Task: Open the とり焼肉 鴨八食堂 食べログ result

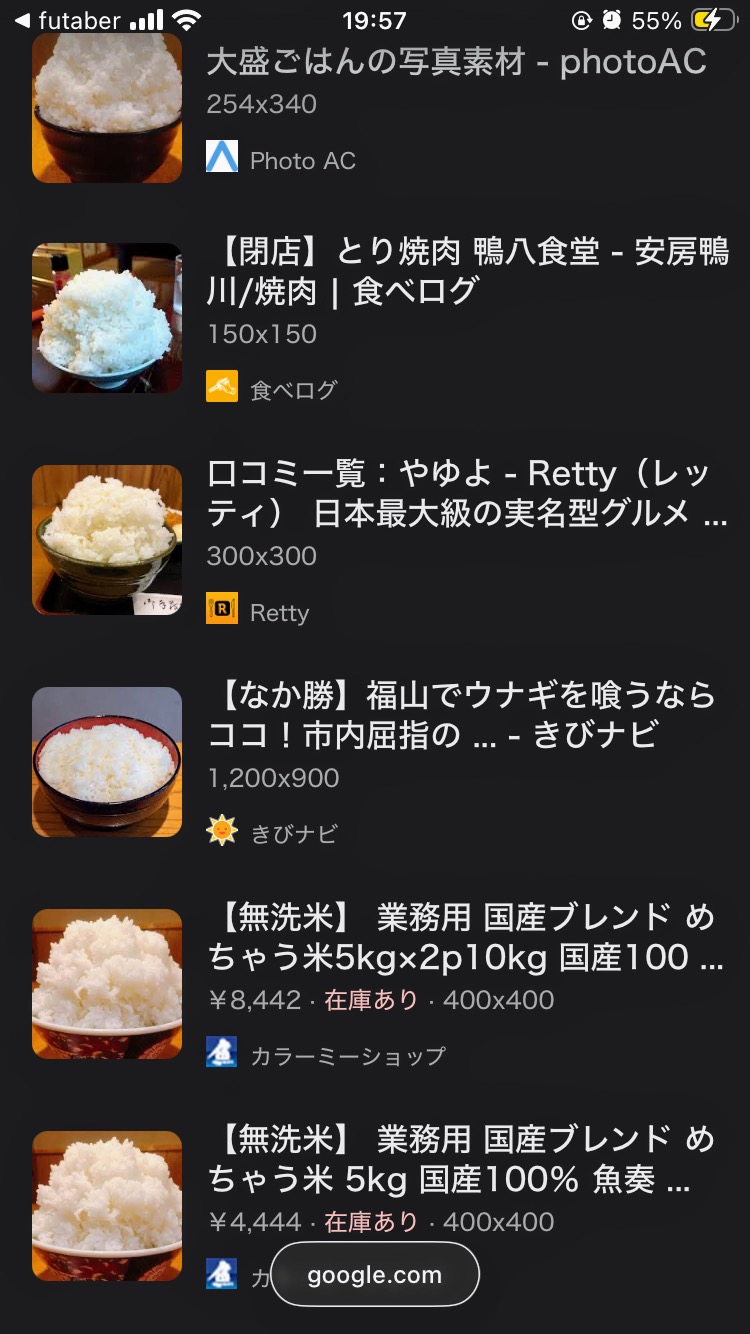Action: tap(468, 271)
